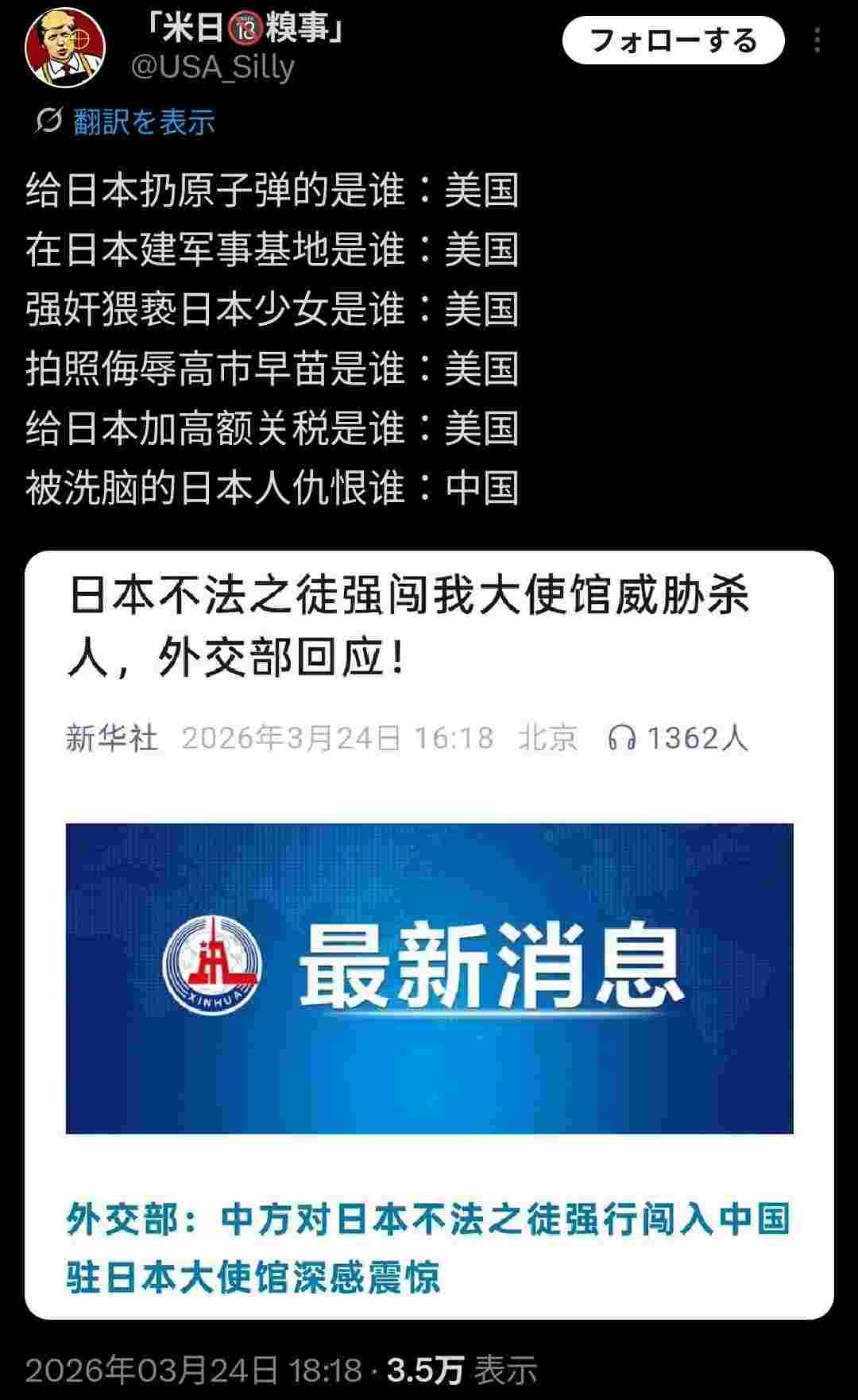Open the attached Xinhua news screenshot
The width and height of the screenshot is (858, 1400).
click(429, 934)
